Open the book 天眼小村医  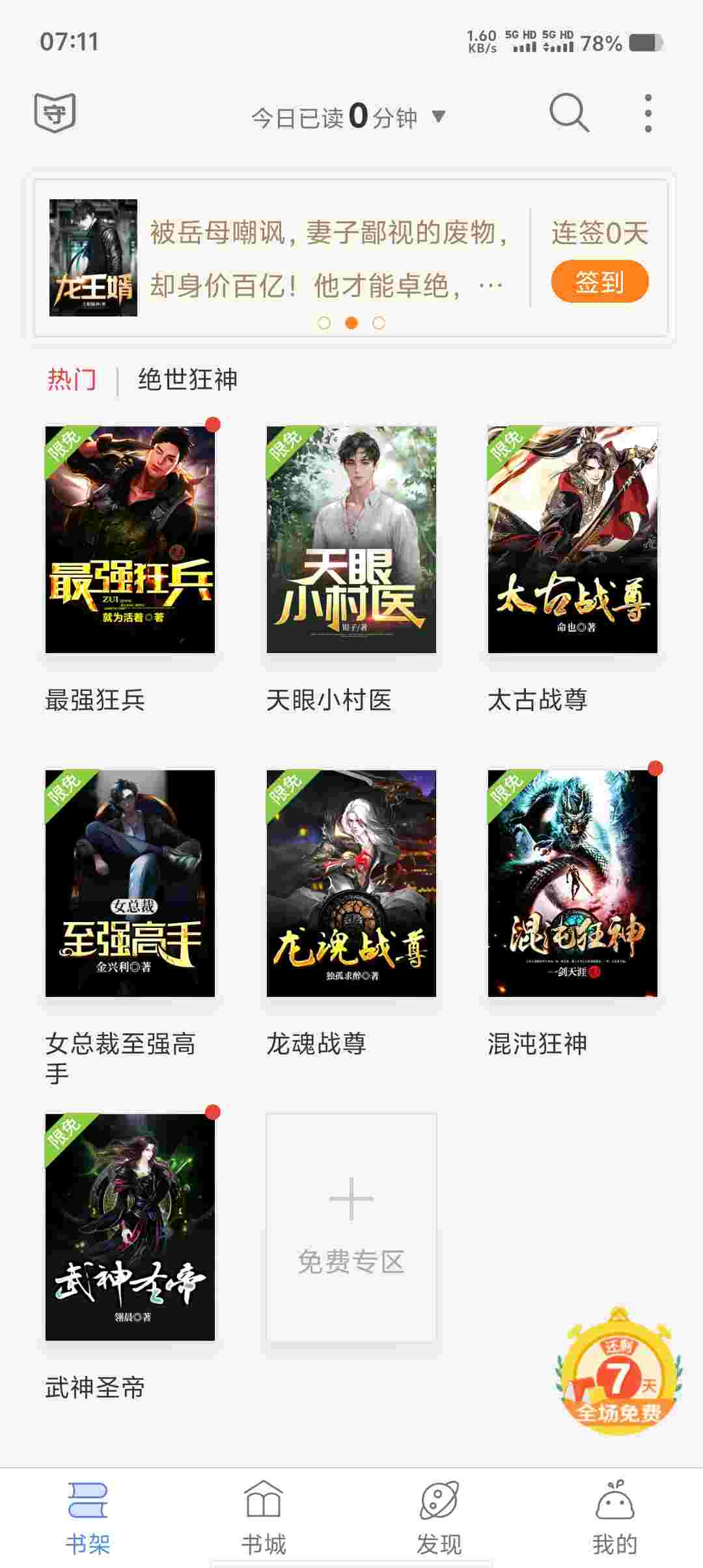351,540
